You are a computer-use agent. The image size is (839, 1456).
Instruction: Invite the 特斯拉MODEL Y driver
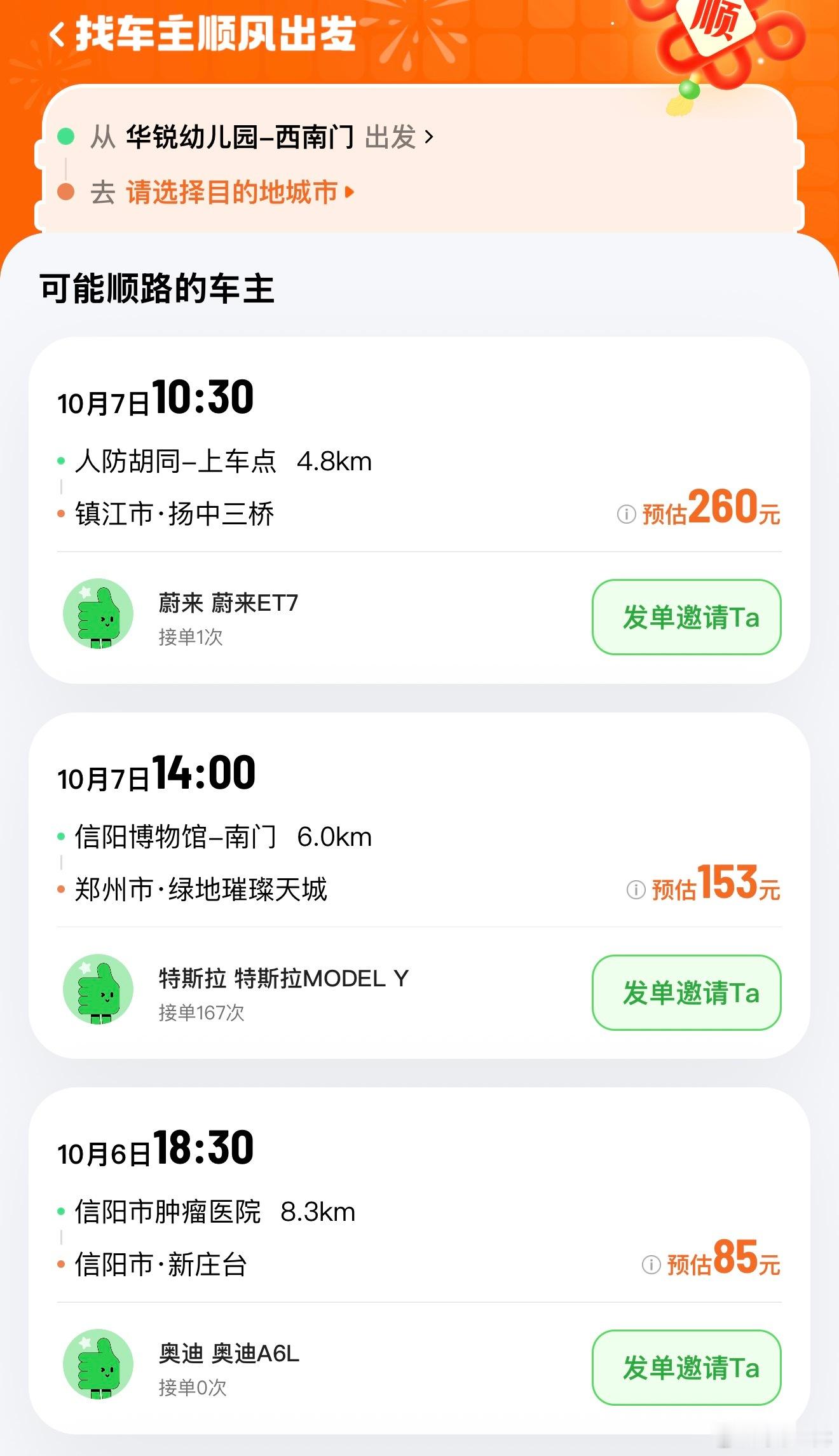[x=686, y=992]
